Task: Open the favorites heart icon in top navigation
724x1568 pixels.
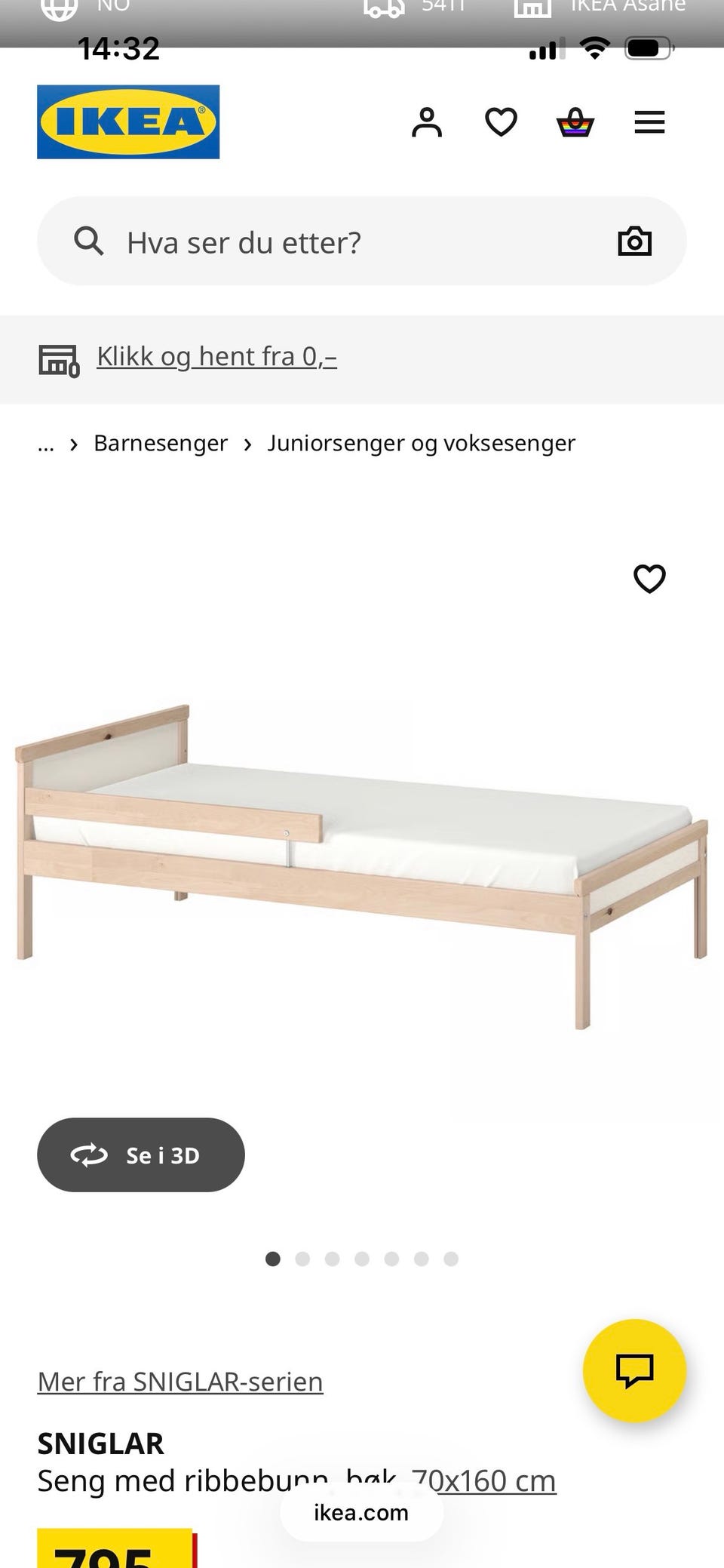Action: tap(500, 121)
